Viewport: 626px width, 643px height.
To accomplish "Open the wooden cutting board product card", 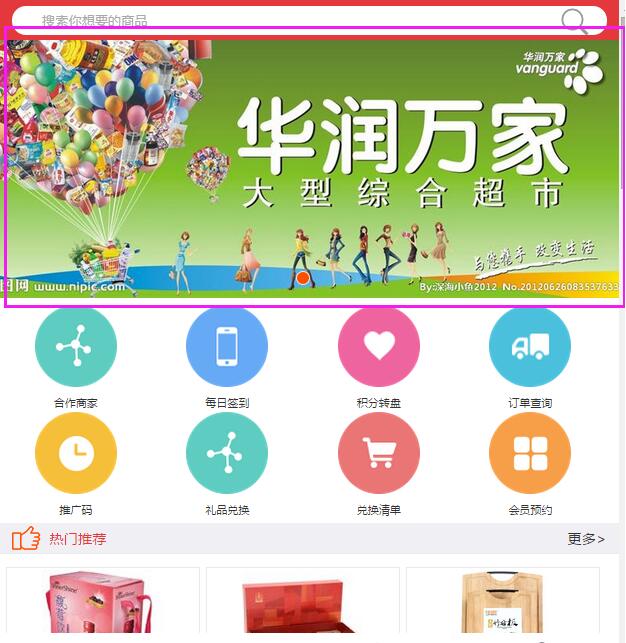I will click(502, 604).
